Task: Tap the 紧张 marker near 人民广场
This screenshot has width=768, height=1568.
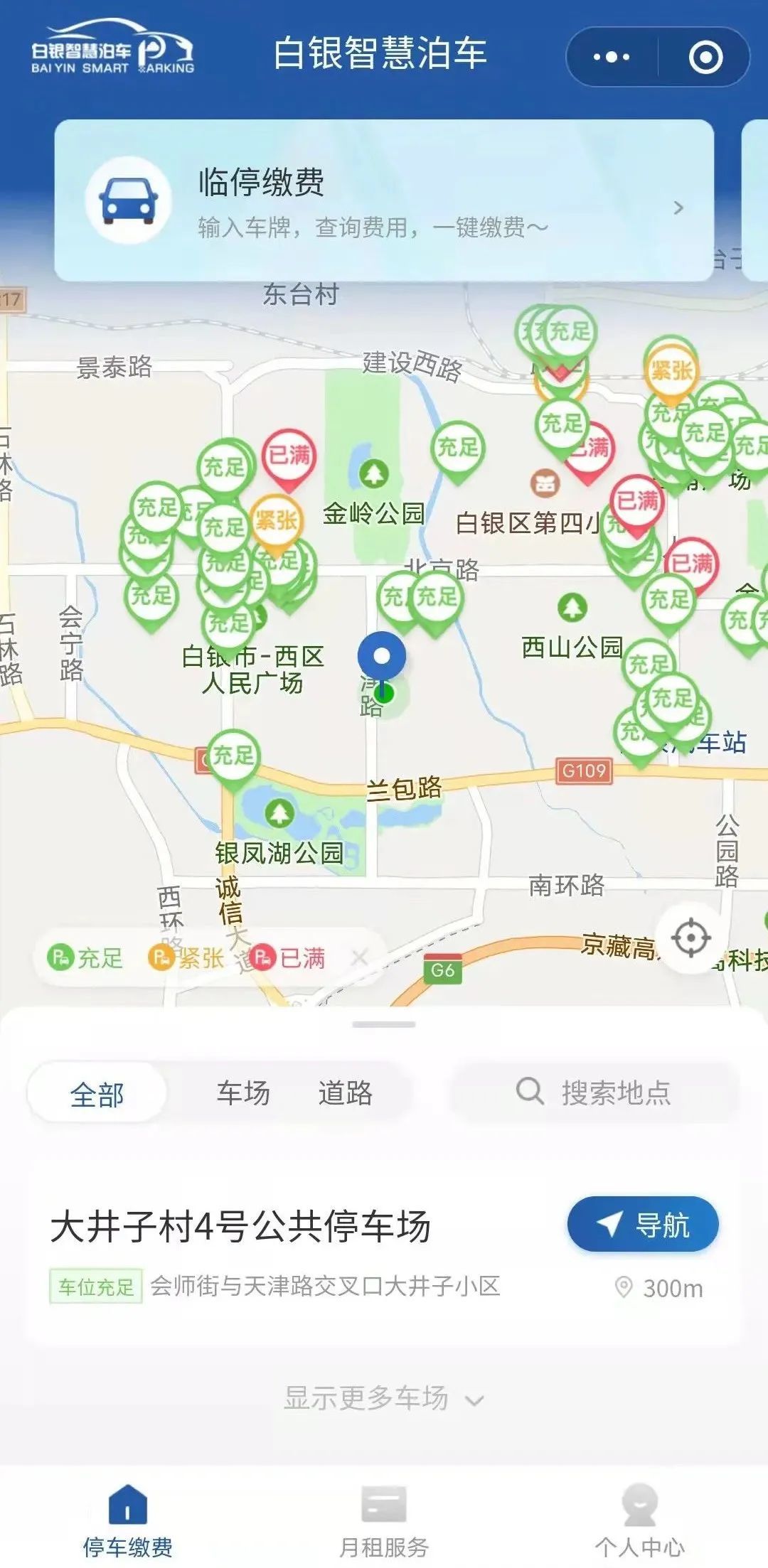Action: (x=276, y=521)
